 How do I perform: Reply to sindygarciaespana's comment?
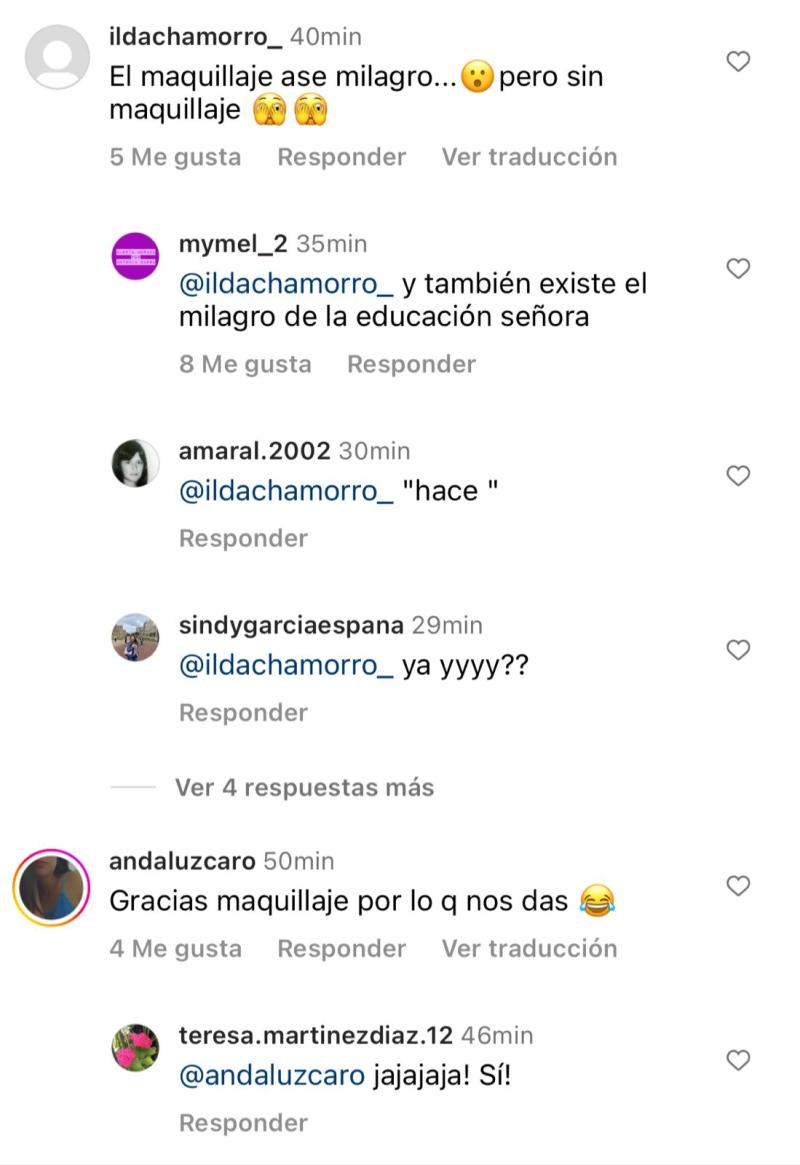pyautogui.click(x=243, y=712)
